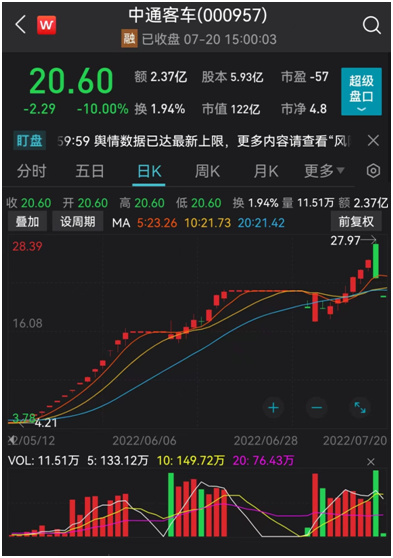Open the 更多 period dropdown
The image size is (393, 558).
(324, 171)
